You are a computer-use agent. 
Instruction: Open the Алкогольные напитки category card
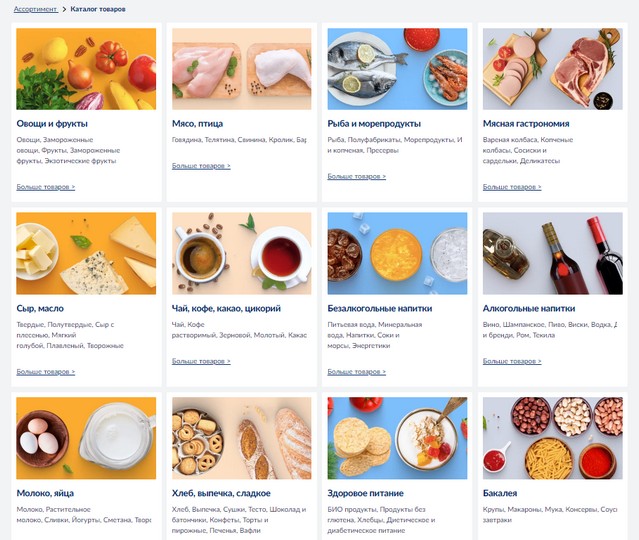pyautogui.click(x=529, y=308)
